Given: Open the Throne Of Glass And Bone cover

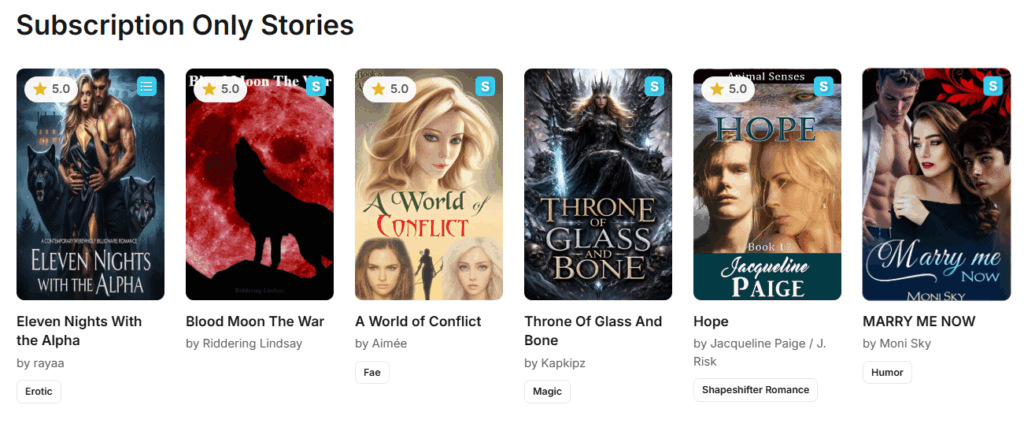Looking at the screenshot, I should point(598,184).
